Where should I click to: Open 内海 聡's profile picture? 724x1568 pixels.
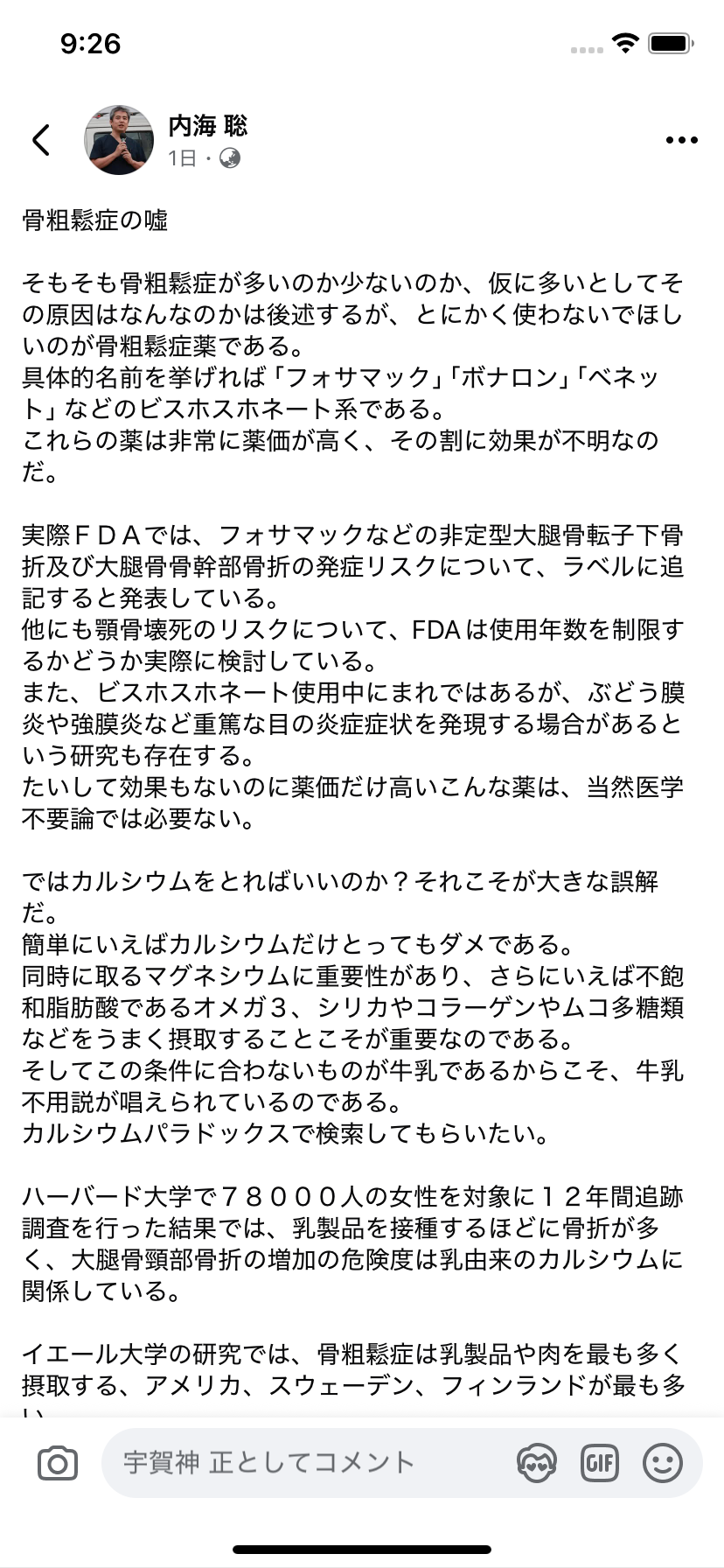pos(119,140)
